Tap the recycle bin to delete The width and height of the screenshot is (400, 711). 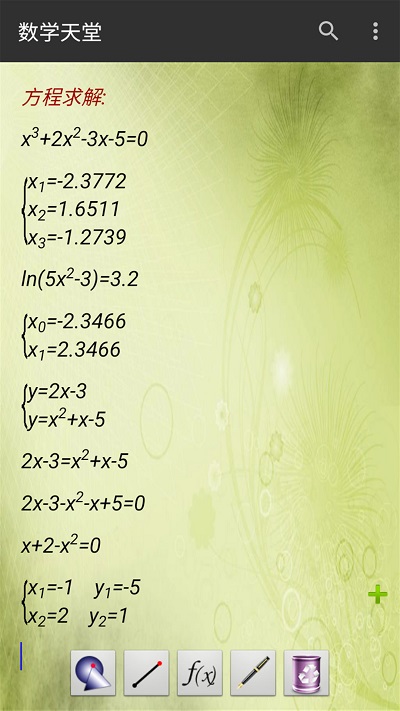click(x=306, y=673)
